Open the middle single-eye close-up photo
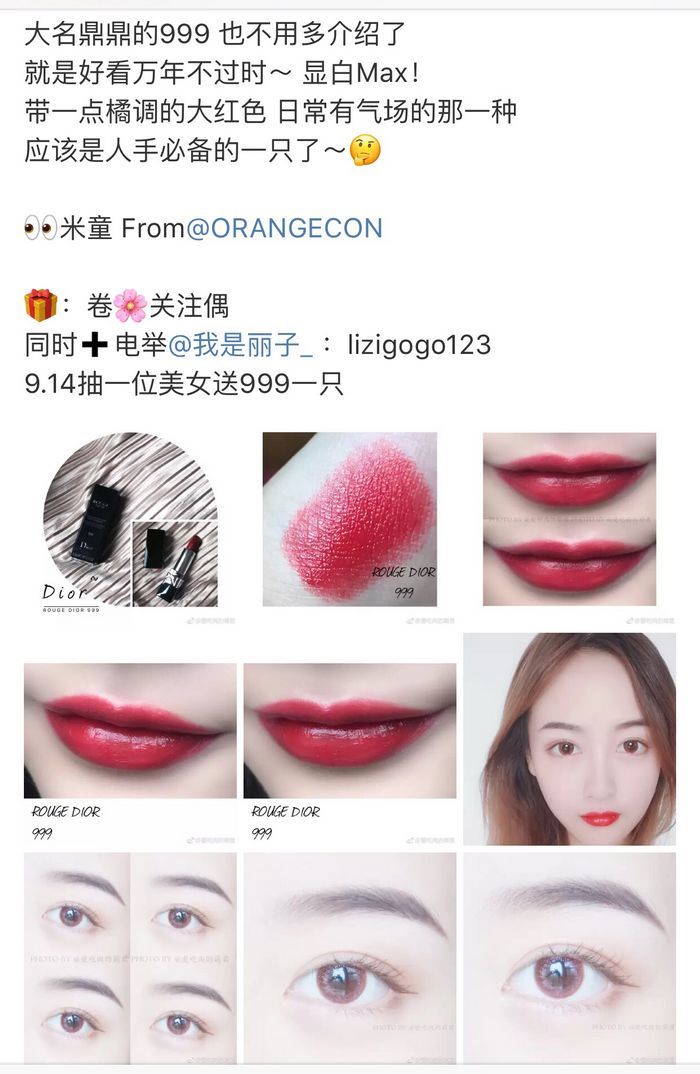 coord(349,958)
